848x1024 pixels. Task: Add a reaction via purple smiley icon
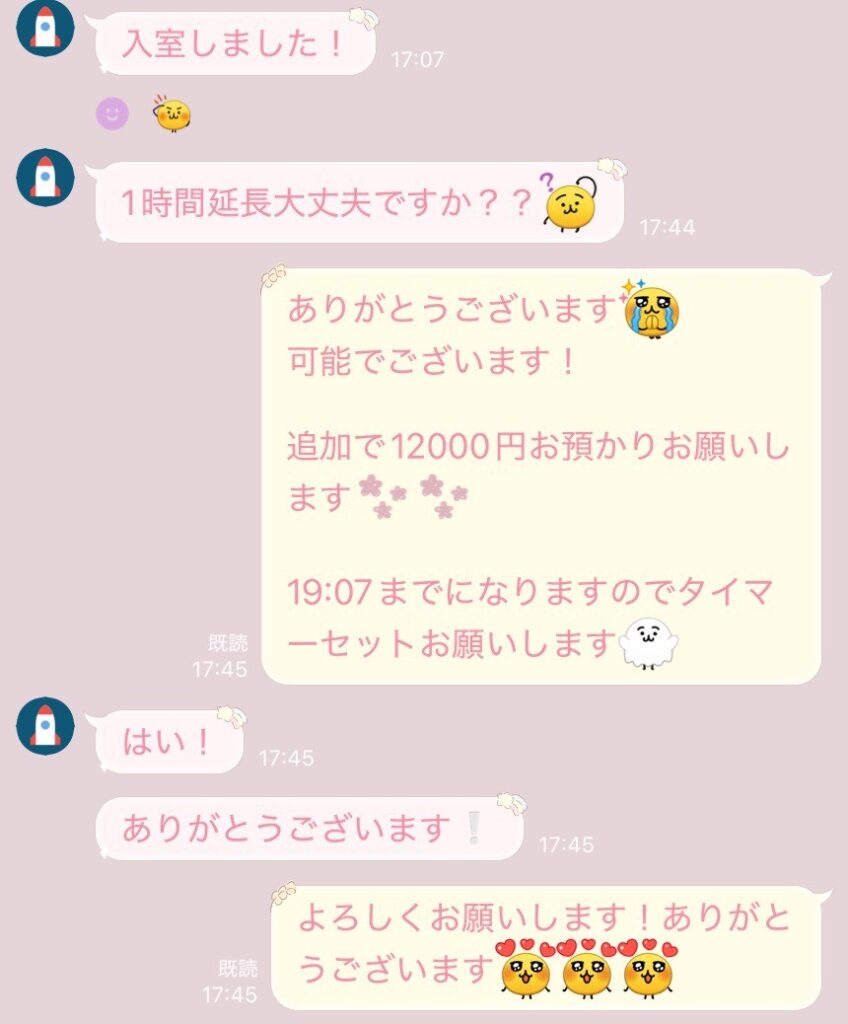(x=112, y=114)
